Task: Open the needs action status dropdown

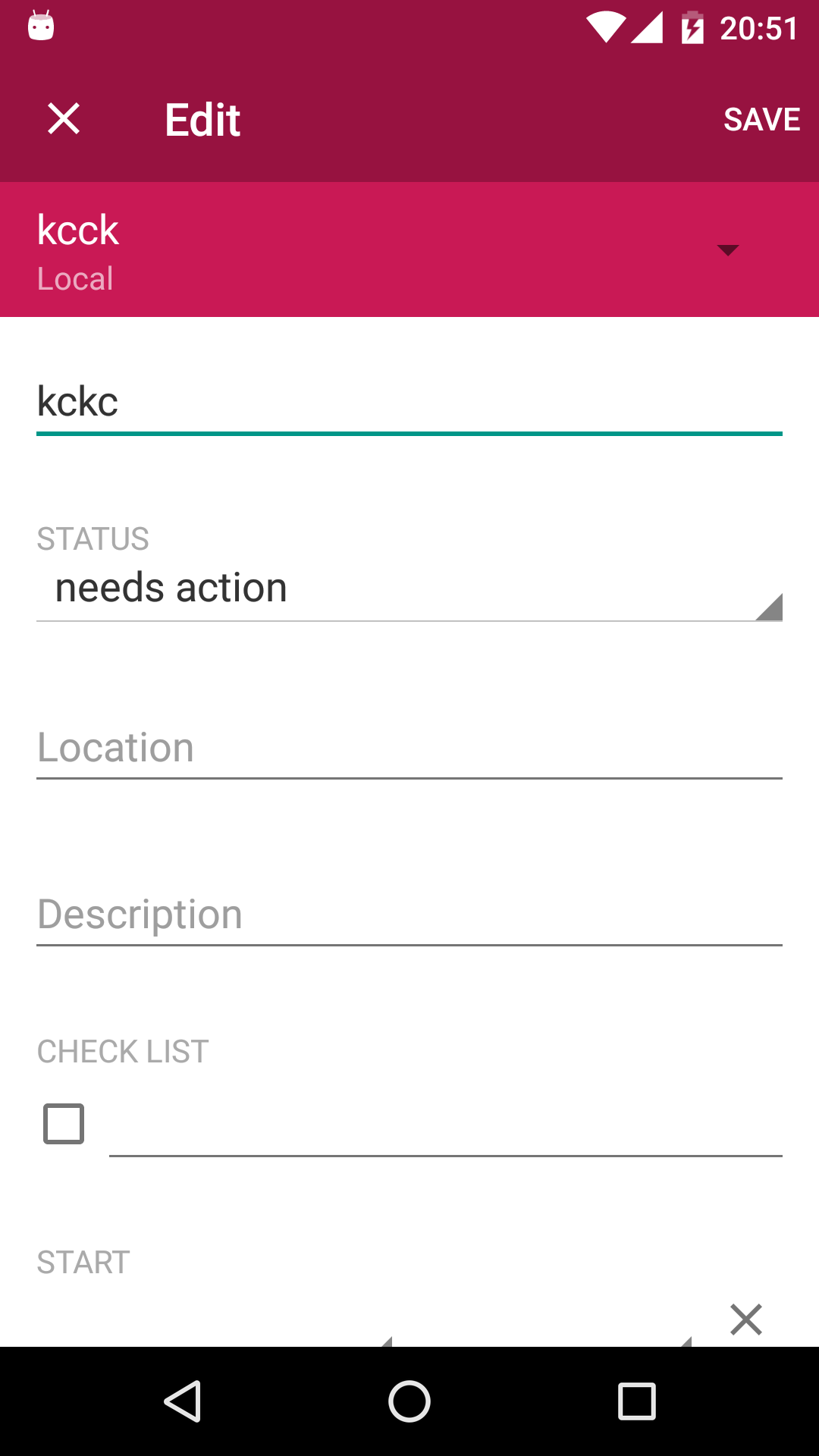Action: (x=409, y=588)
